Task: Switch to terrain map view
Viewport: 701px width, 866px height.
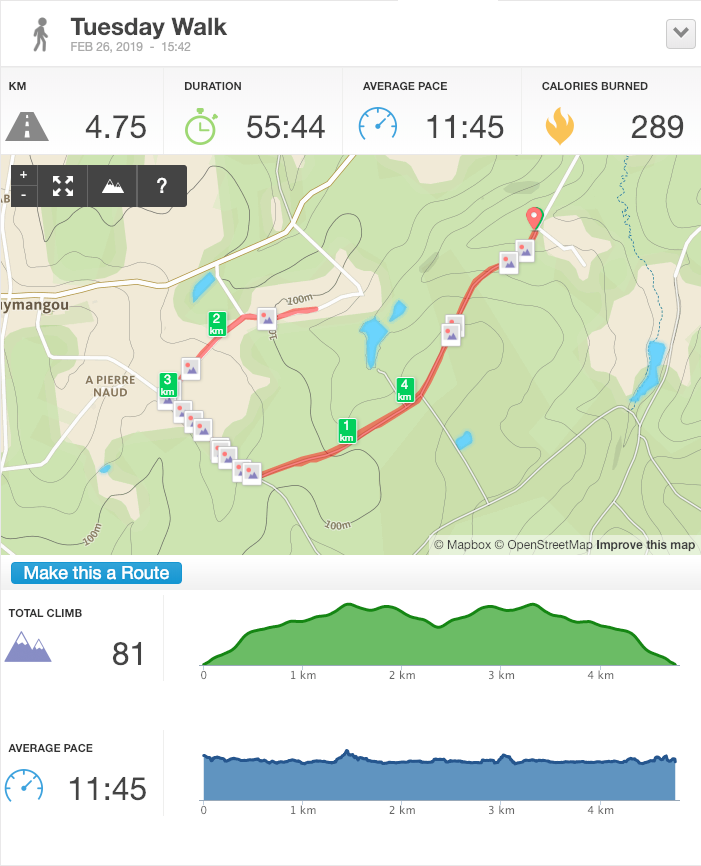Action: tap(113, 186)
